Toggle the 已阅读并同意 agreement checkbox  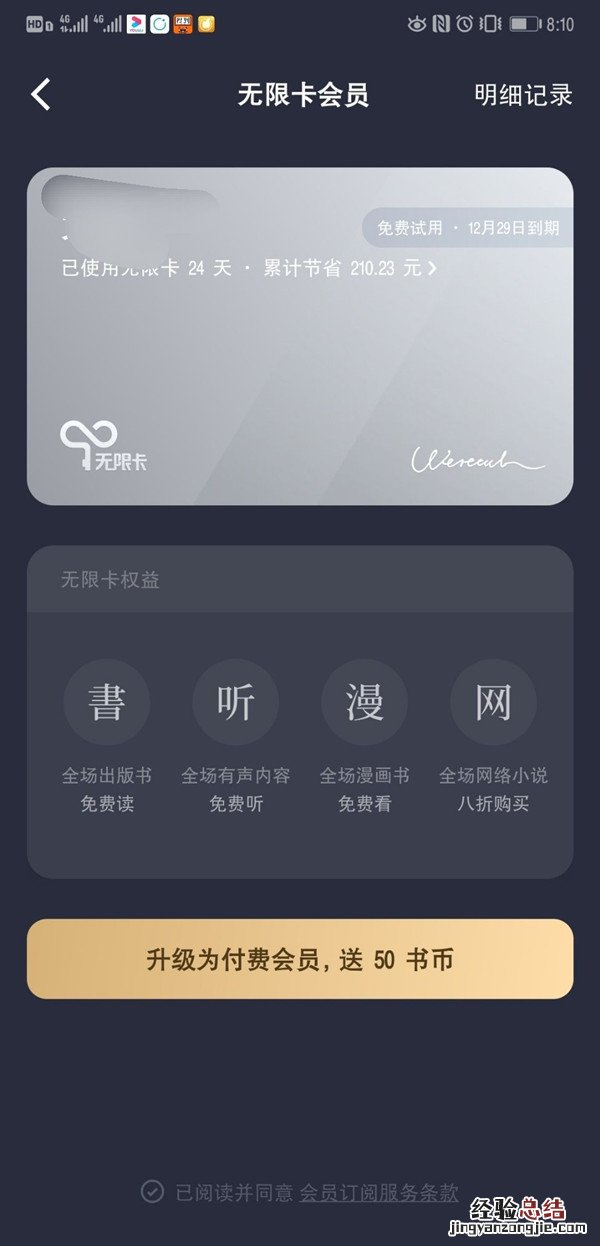tap(152, 1192)
